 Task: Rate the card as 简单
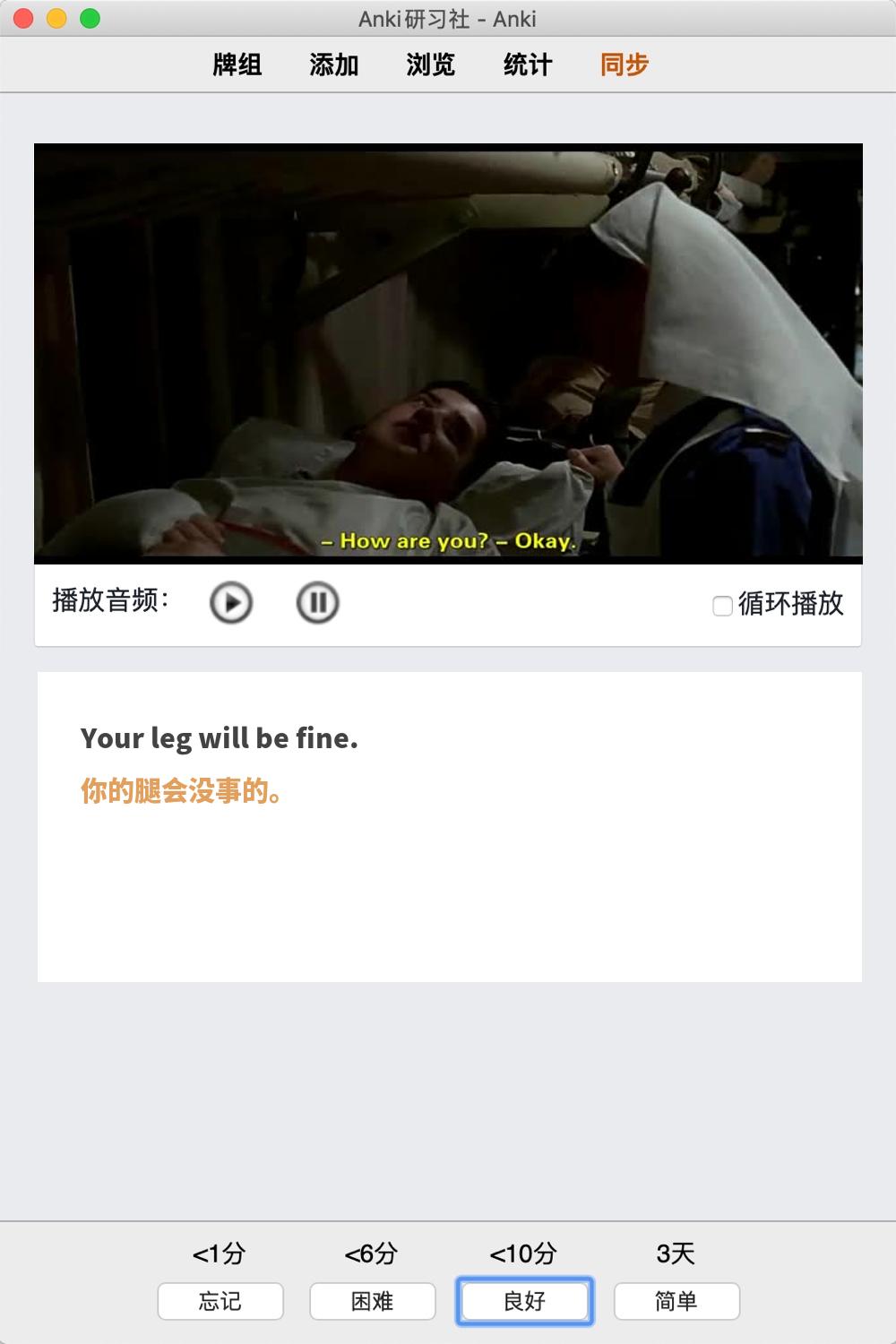[676, 1301]
